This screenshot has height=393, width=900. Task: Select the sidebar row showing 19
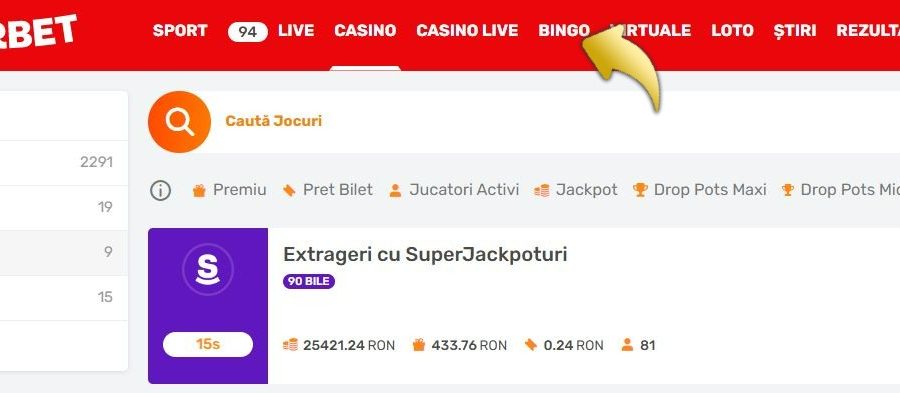coord(64,207)
